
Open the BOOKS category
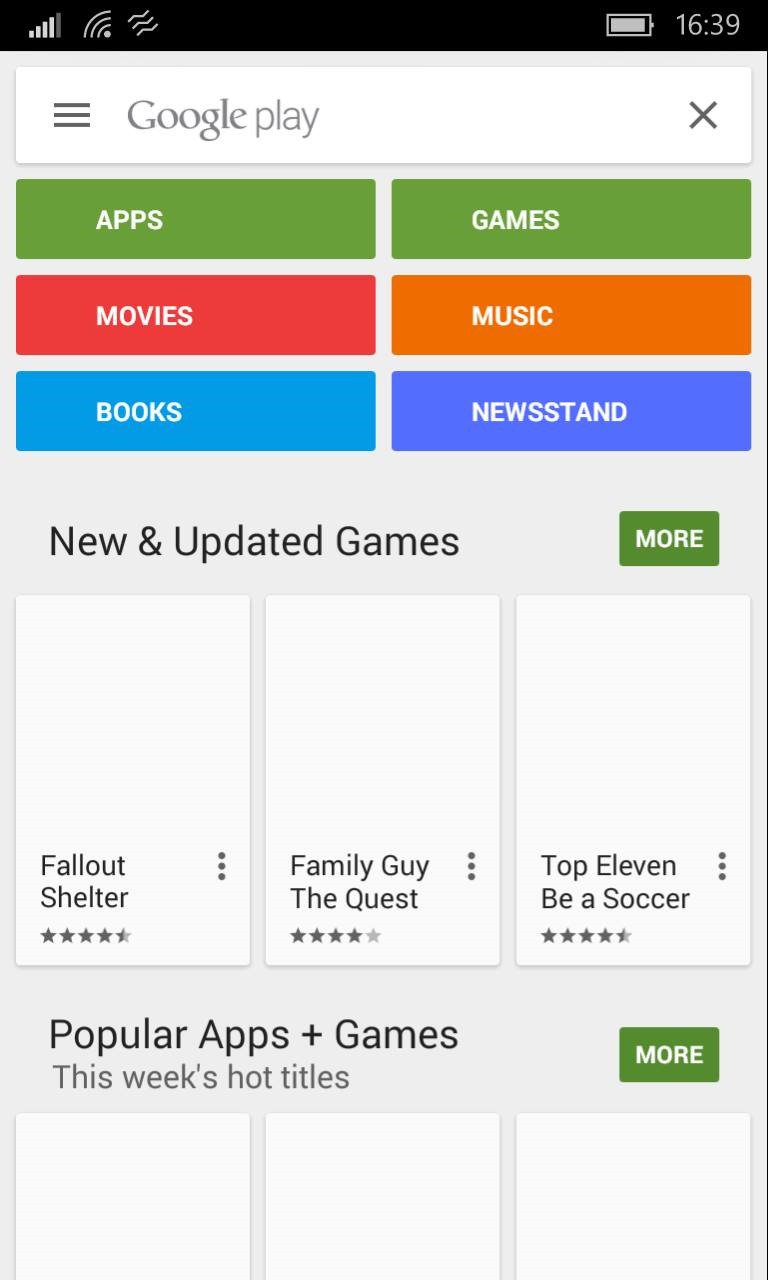point(195,411)
